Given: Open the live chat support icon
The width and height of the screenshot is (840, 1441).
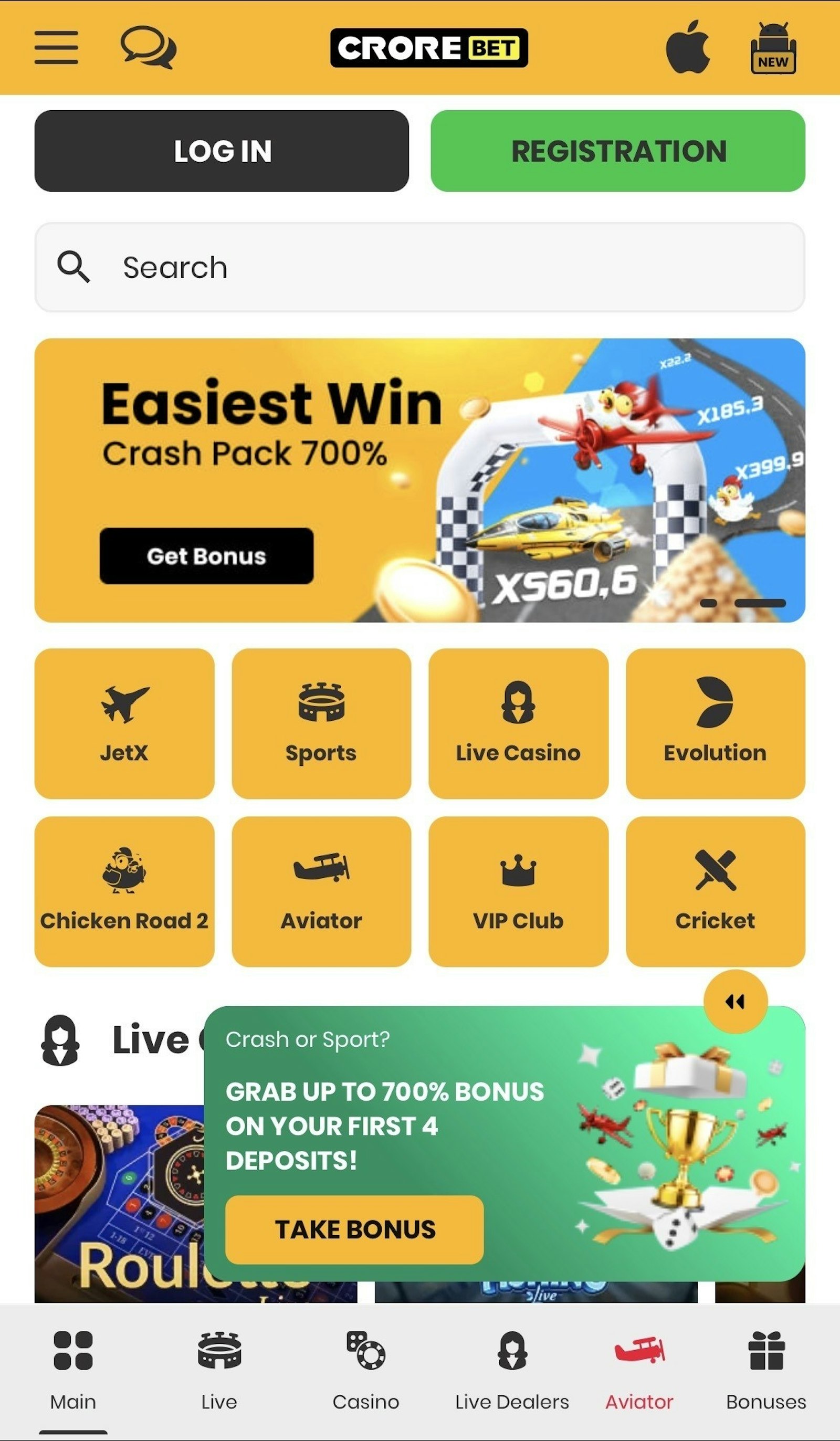Looking at the screenshot, I should [148, 47].
